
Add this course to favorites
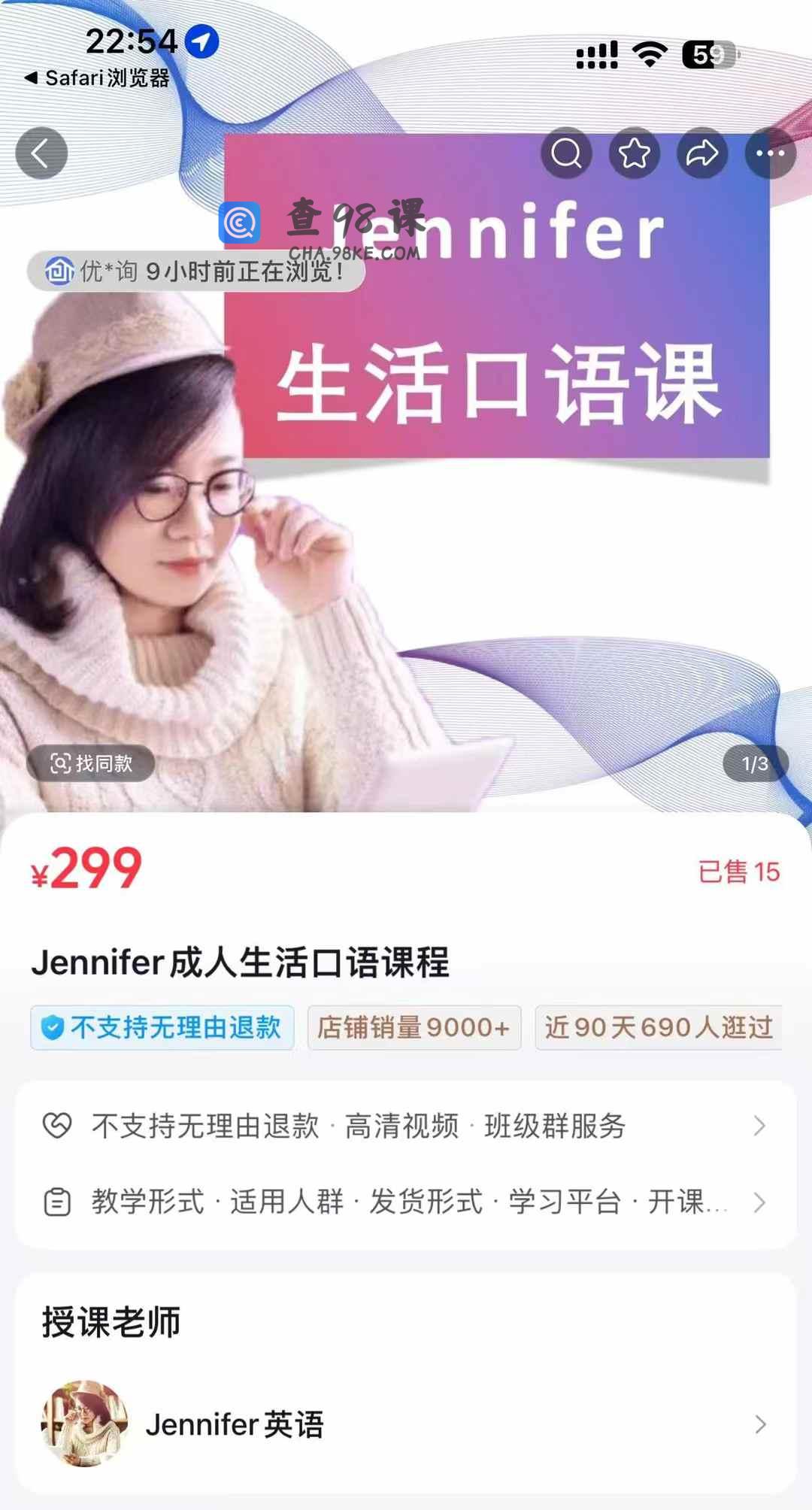634,153
